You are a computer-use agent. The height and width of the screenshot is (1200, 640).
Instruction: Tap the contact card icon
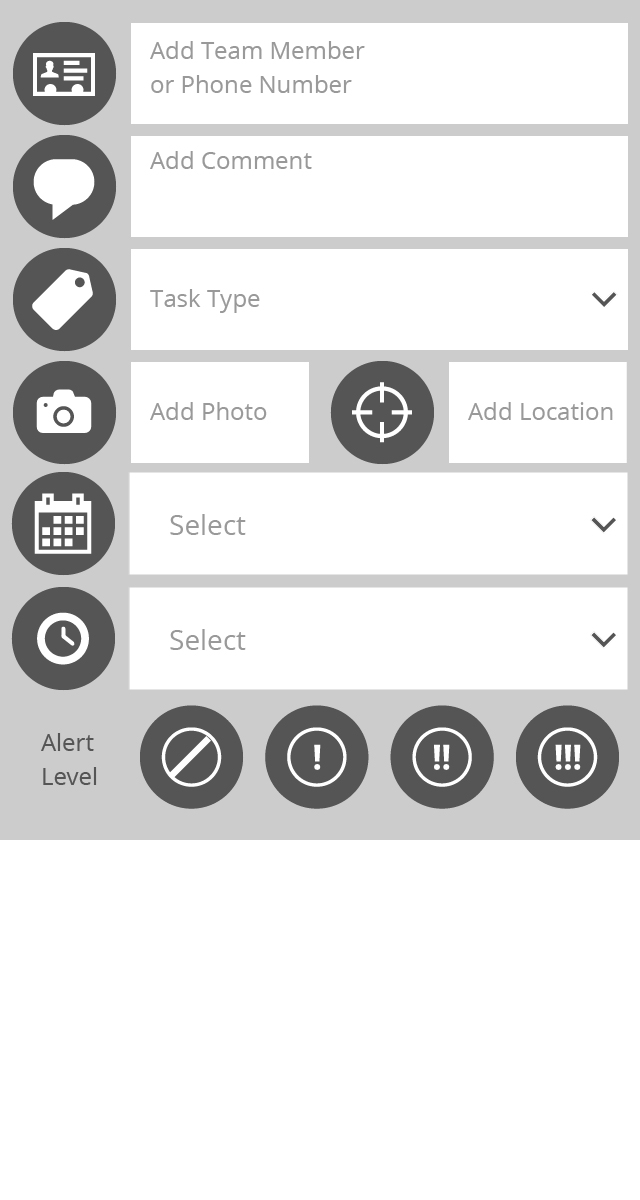tap(64, 74)
